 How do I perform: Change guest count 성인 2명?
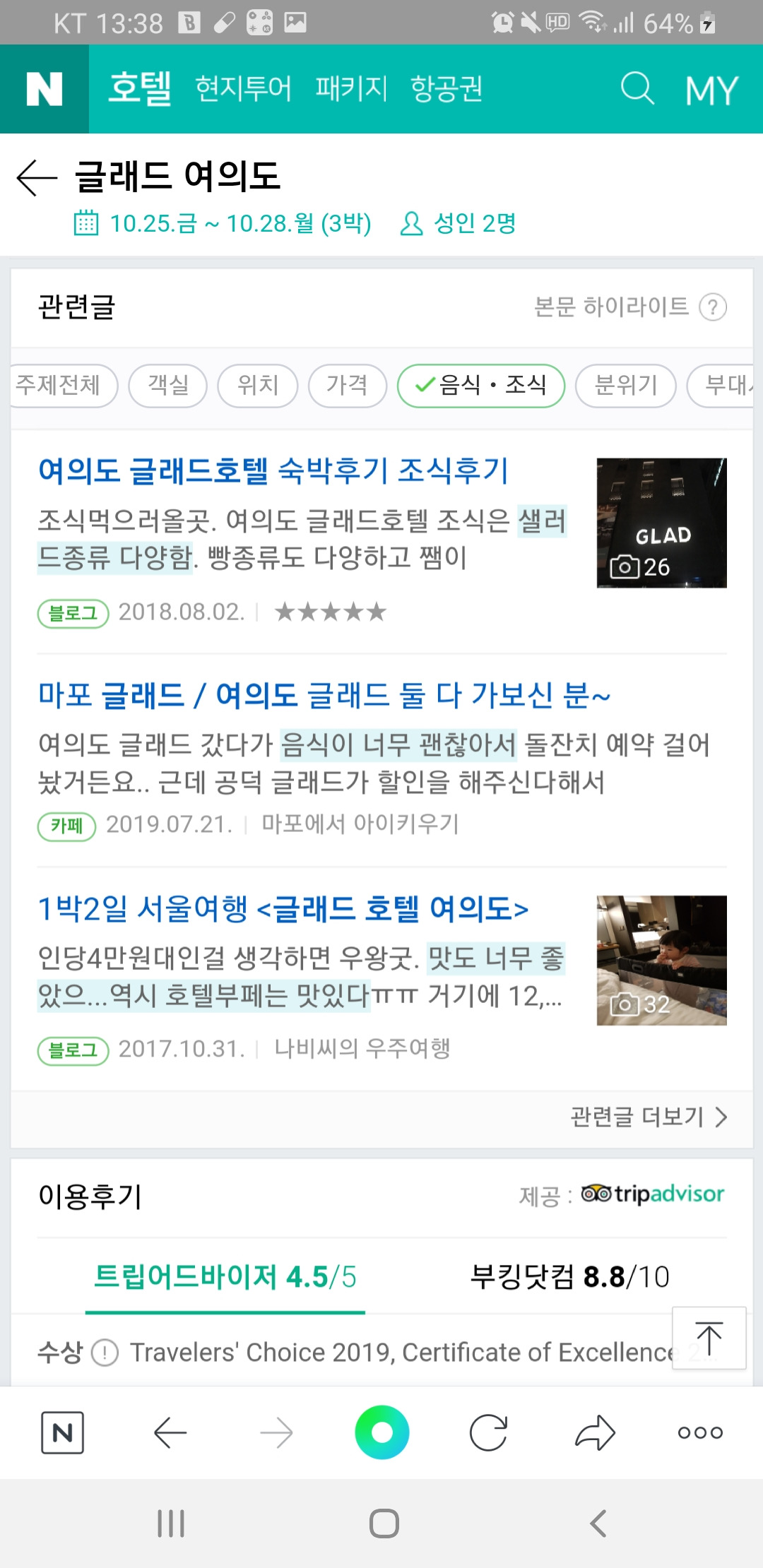pyautogui.click(x=458, y=224)
